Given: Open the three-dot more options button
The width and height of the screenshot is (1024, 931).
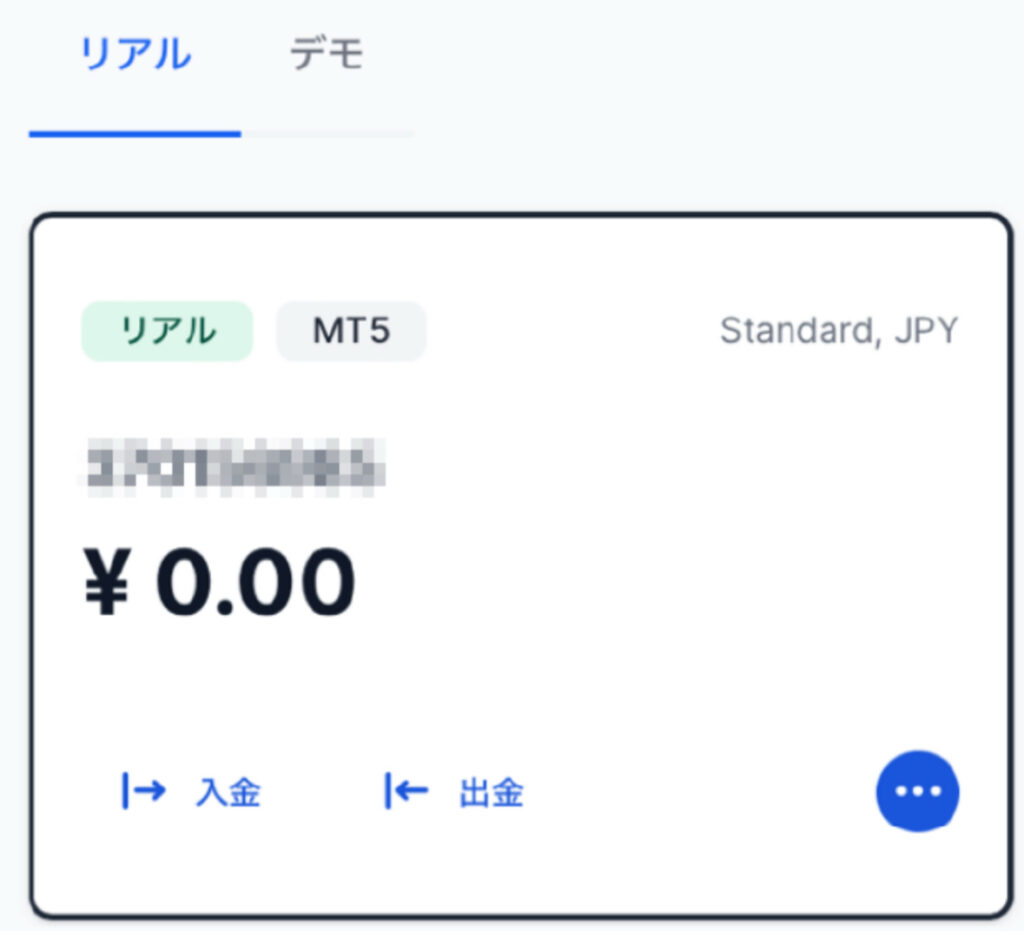Looking at the screenshot, I should [x=917, y=791].
